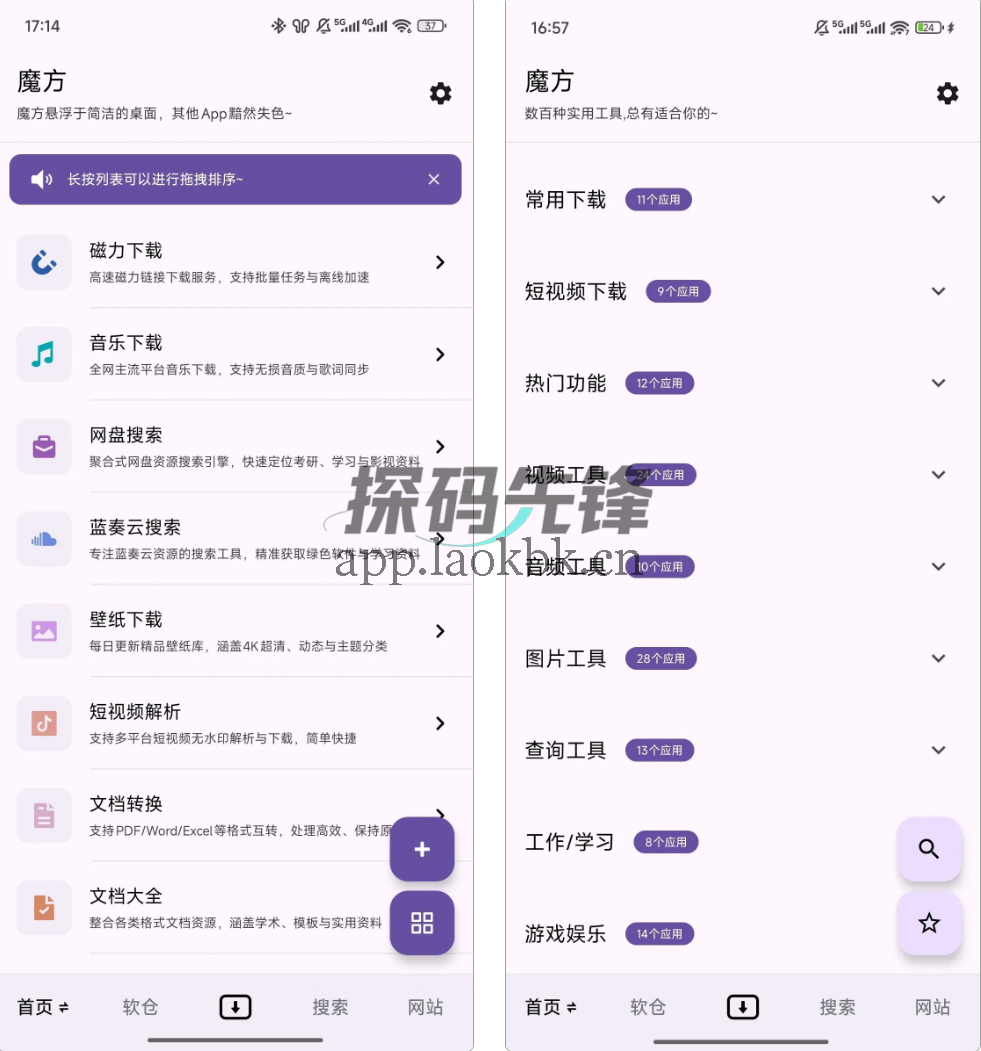Select the 音乐下载 music note icon
Viewport: 981px width, 1051px height.
[x=44, y=354]
